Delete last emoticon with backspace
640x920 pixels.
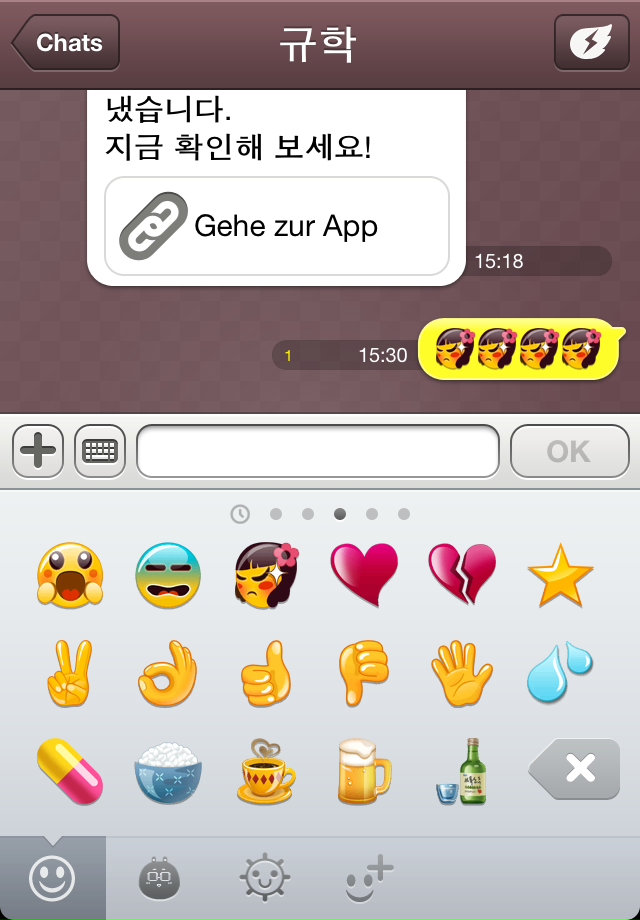pos(574,769)
